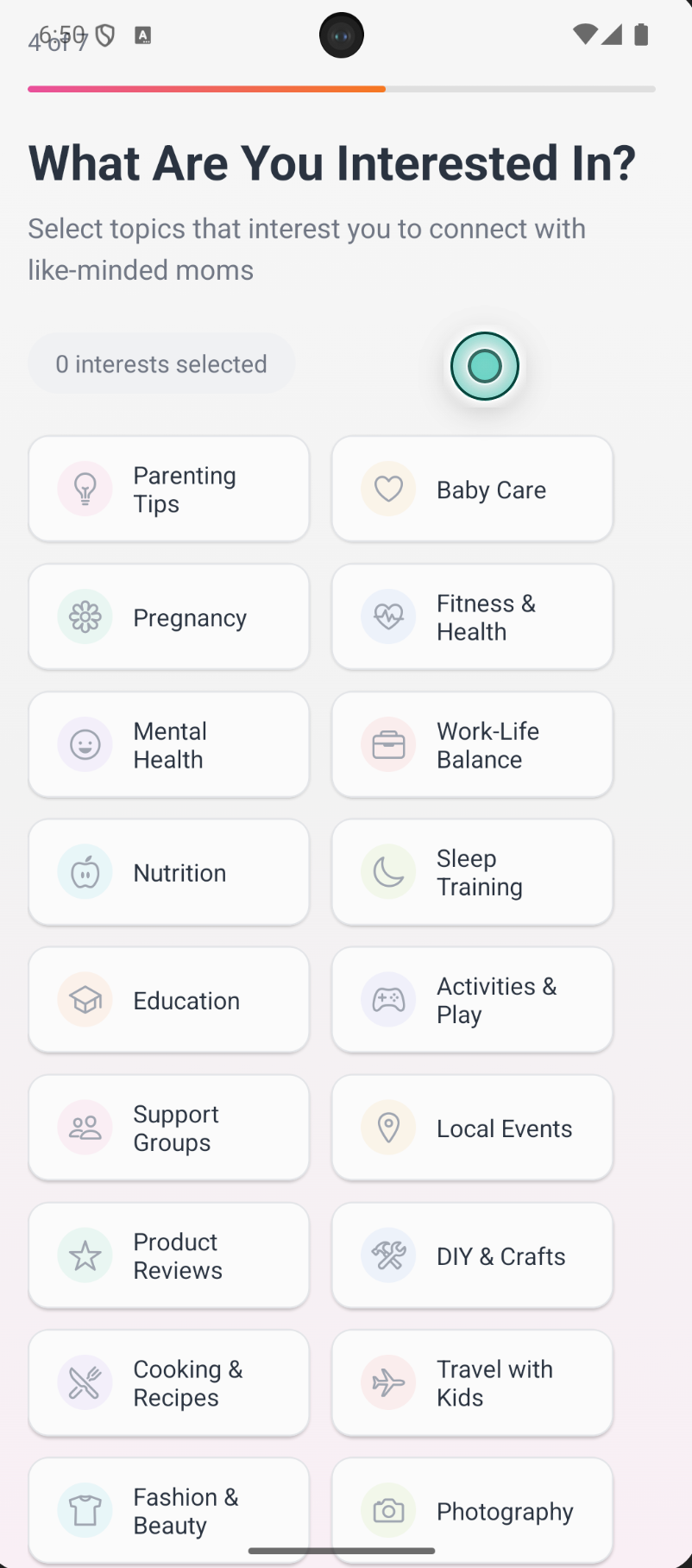Toggle the DIY & Crafts interest
Image resolution: width=692 pixels, height=1568 pixels.
tap(471, 1255)
